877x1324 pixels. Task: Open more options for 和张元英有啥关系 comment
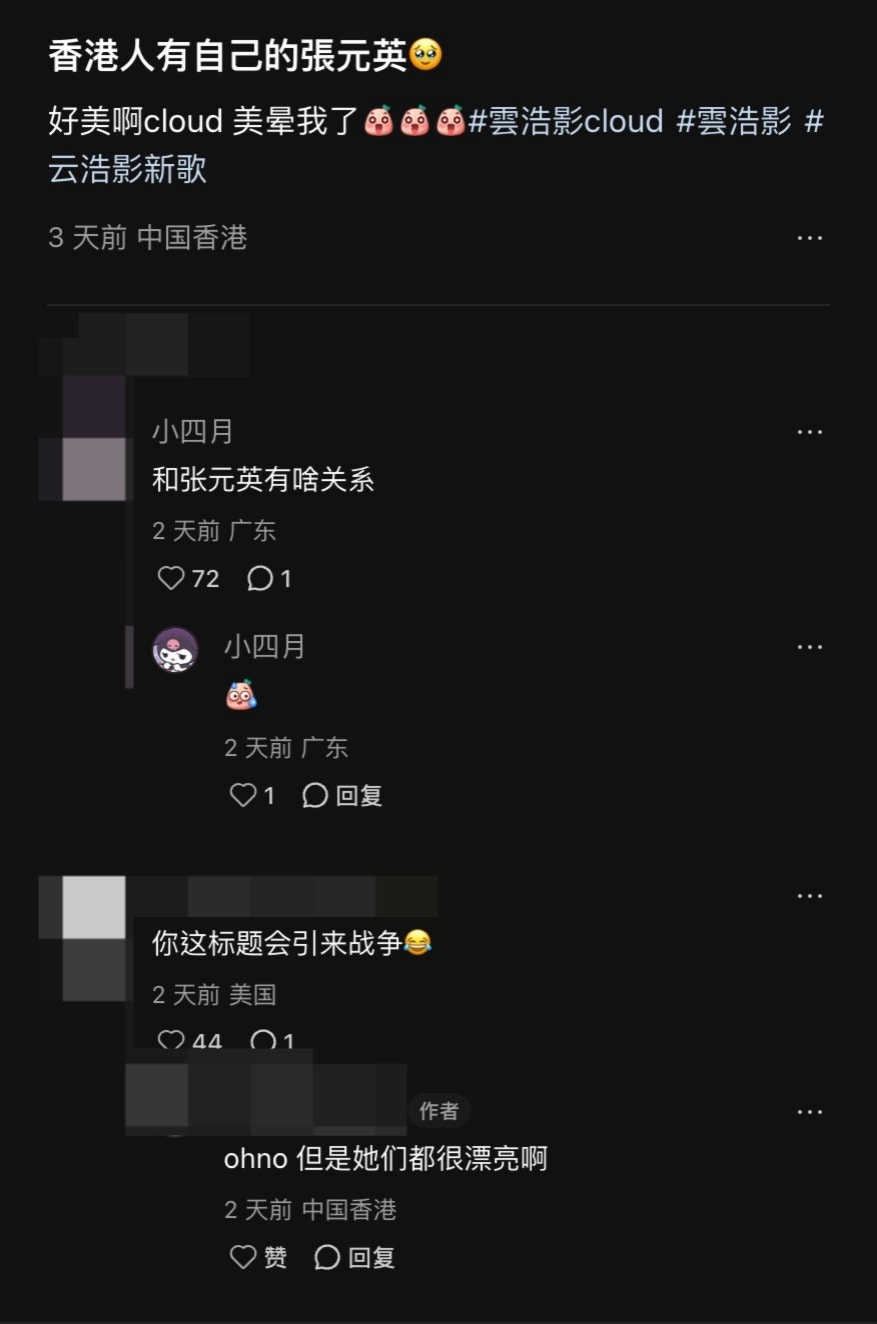coord(809,432)
